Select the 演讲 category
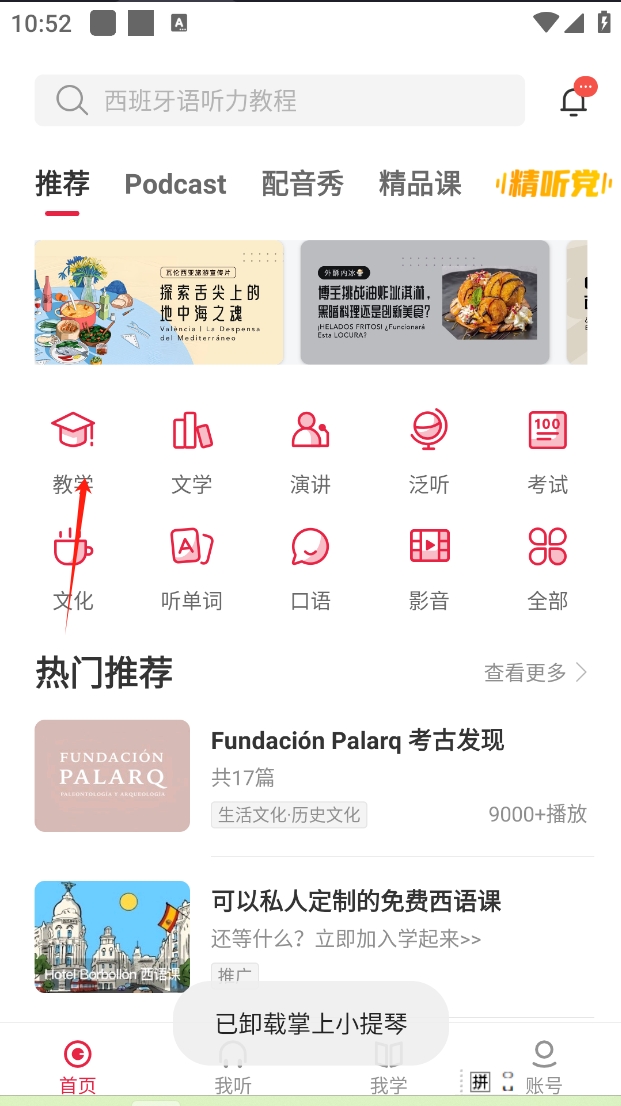 (310, 452)
